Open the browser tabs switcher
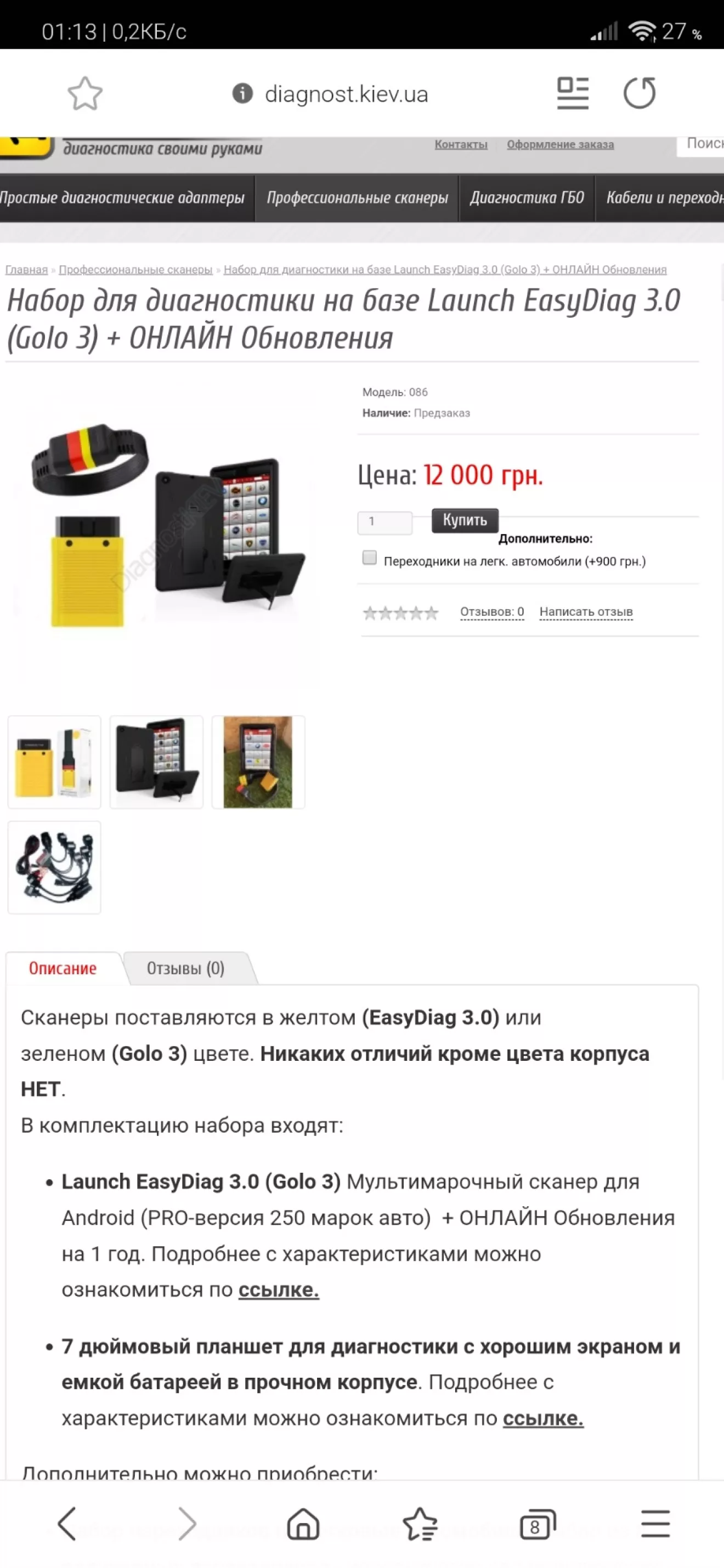Screen dimensions: 724x1568 537,1525
